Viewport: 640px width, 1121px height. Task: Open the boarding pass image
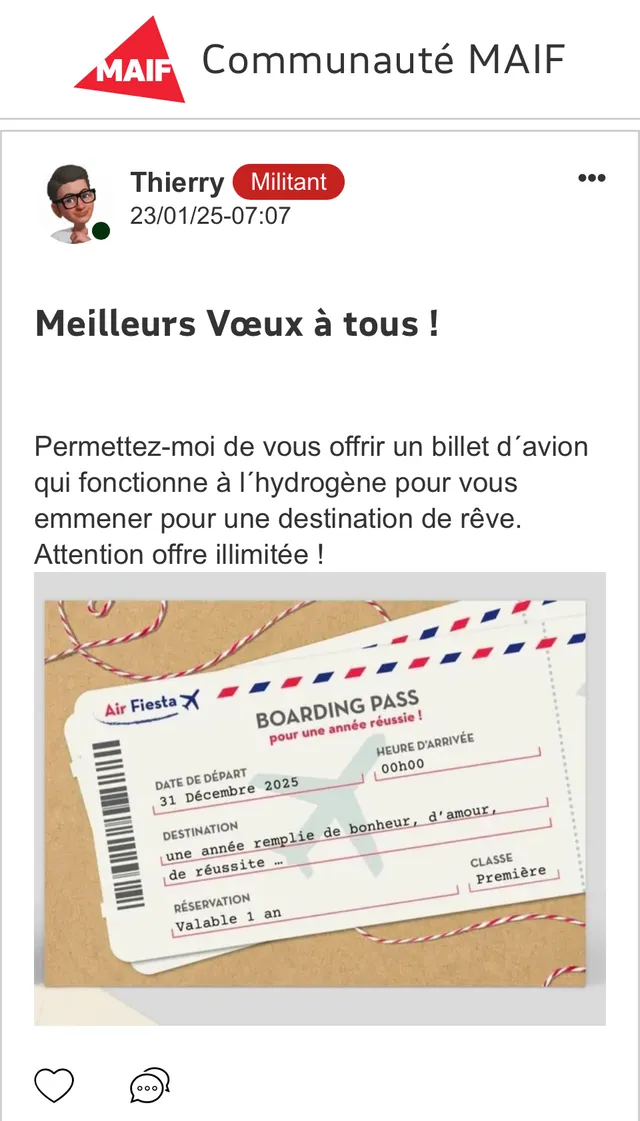coord(320,798)
